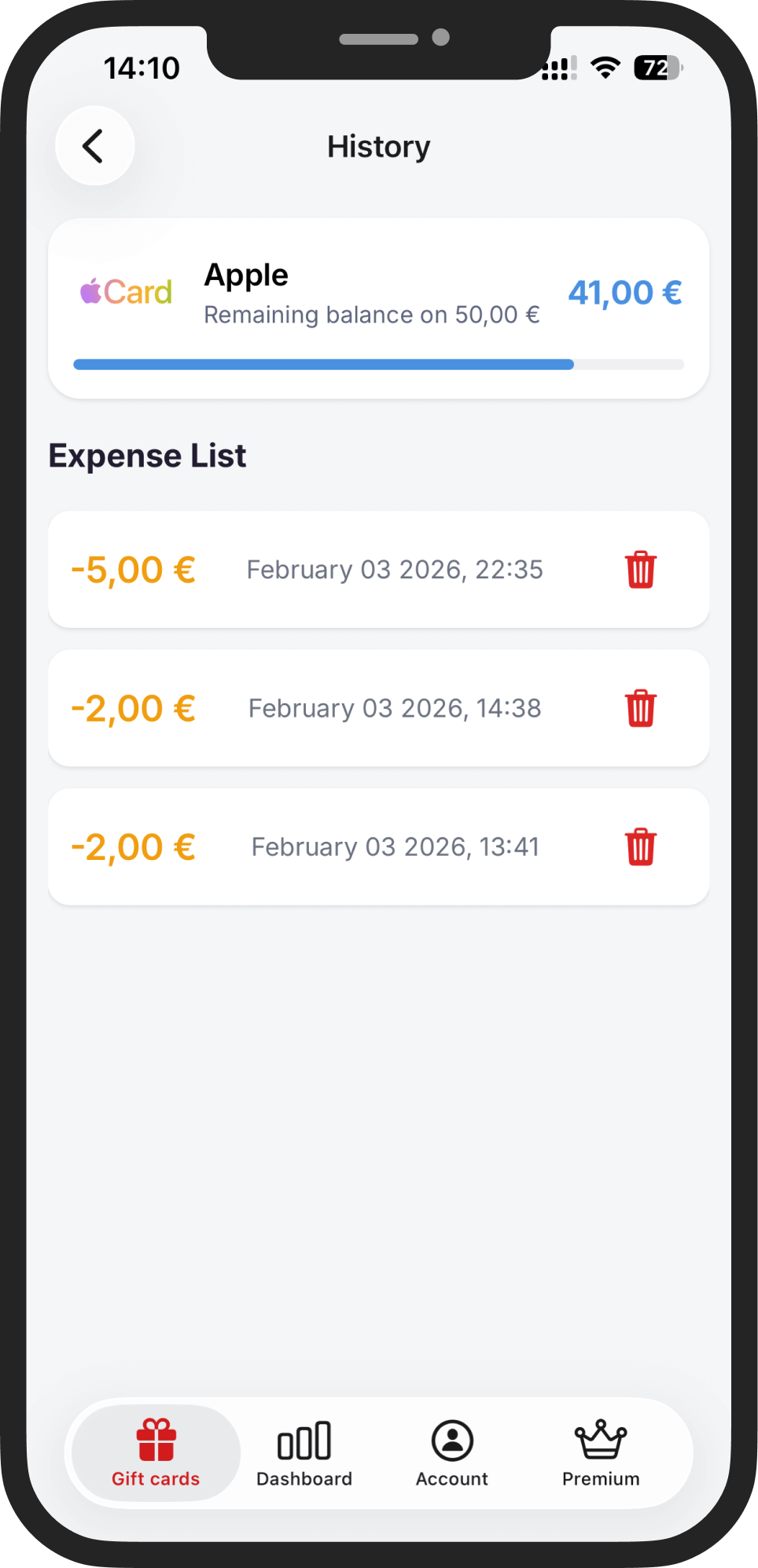Screen dimensions: 758x1568
Task: Delete the 14:38 expense via trash icon
Action: tap(641, 707)
